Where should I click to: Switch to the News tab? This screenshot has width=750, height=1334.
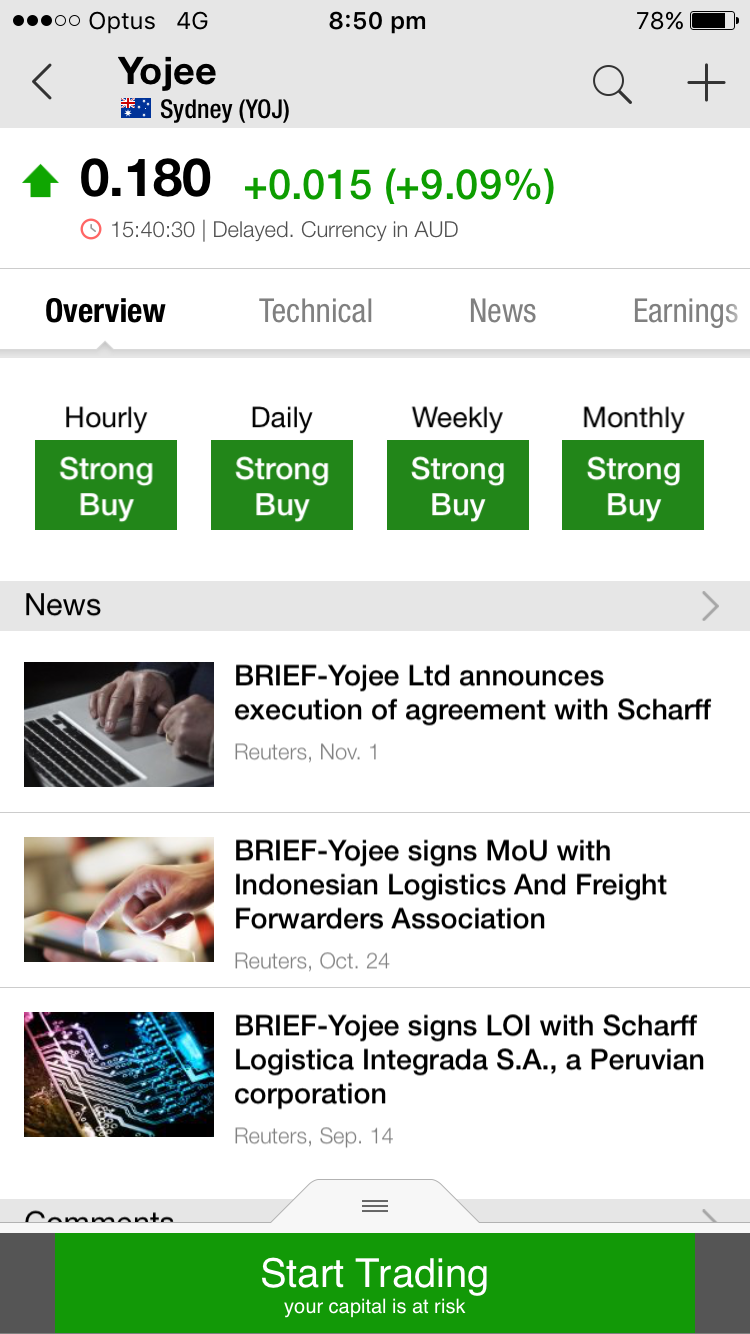(x=503, y=311)
